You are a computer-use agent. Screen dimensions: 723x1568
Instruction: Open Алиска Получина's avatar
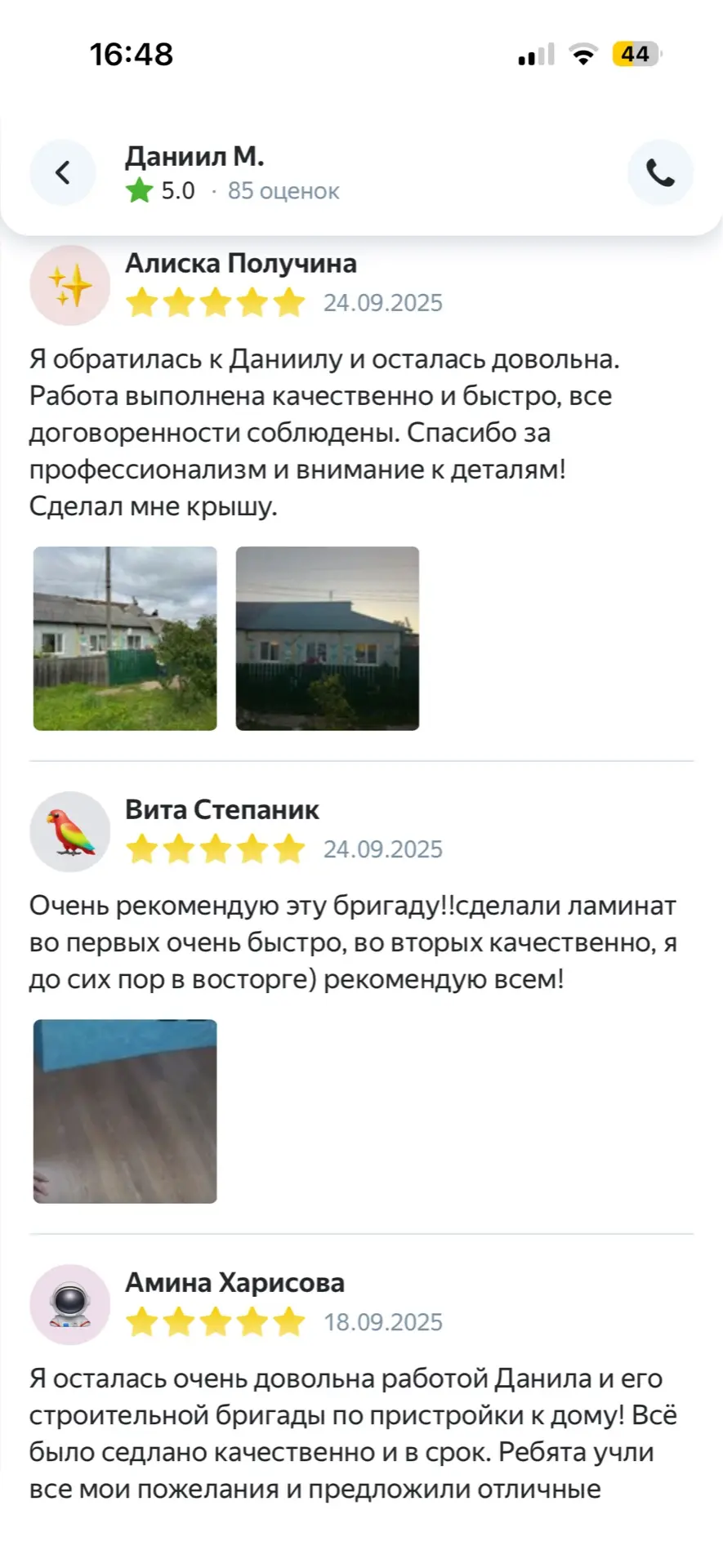tap(70, 286)
